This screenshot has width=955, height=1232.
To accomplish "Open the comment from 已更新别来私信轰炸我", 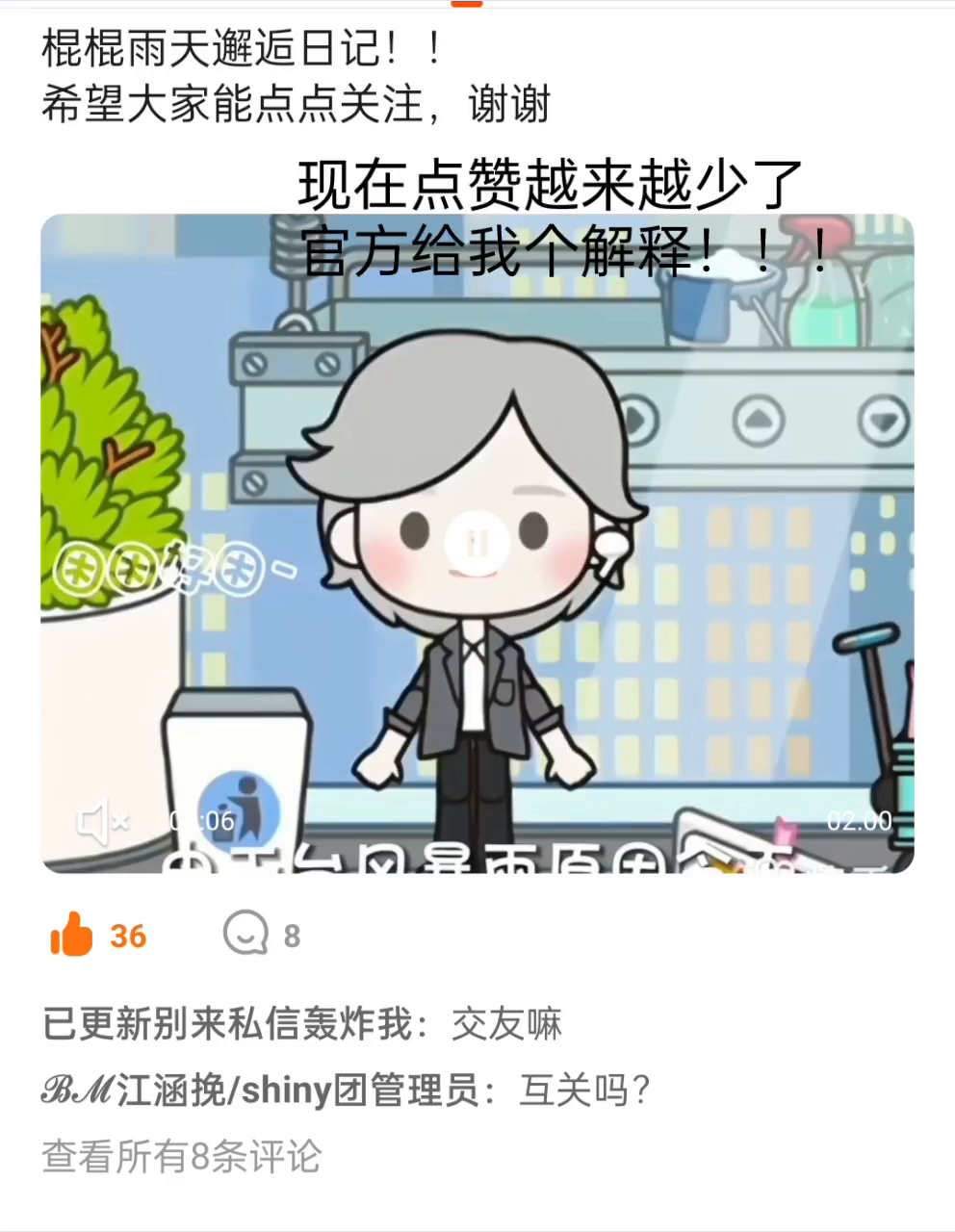I will point(301,1024).
